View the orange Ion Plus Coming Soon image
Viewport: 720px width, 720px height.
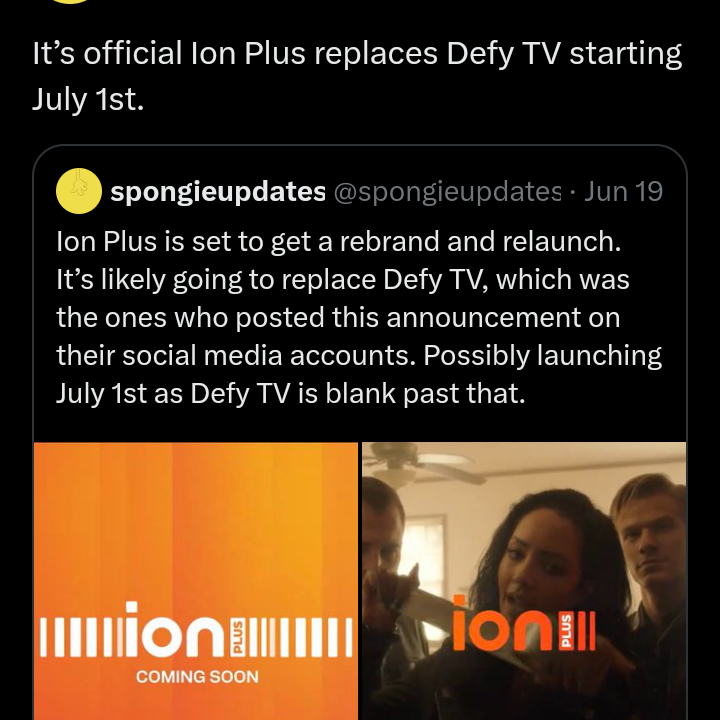(196, 580)
